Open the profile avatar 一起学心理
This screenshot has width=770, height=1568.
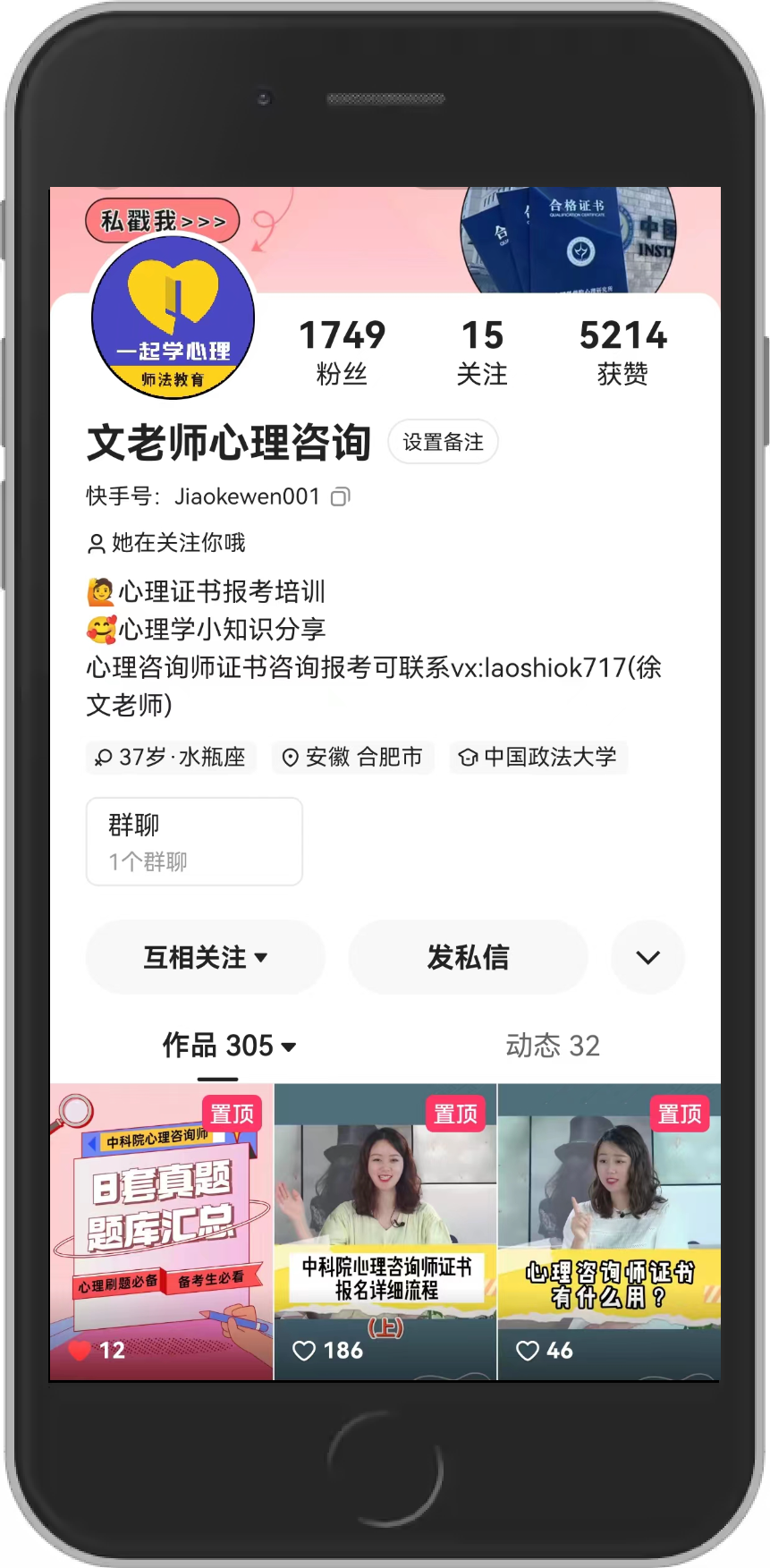(x=173, y=318)
